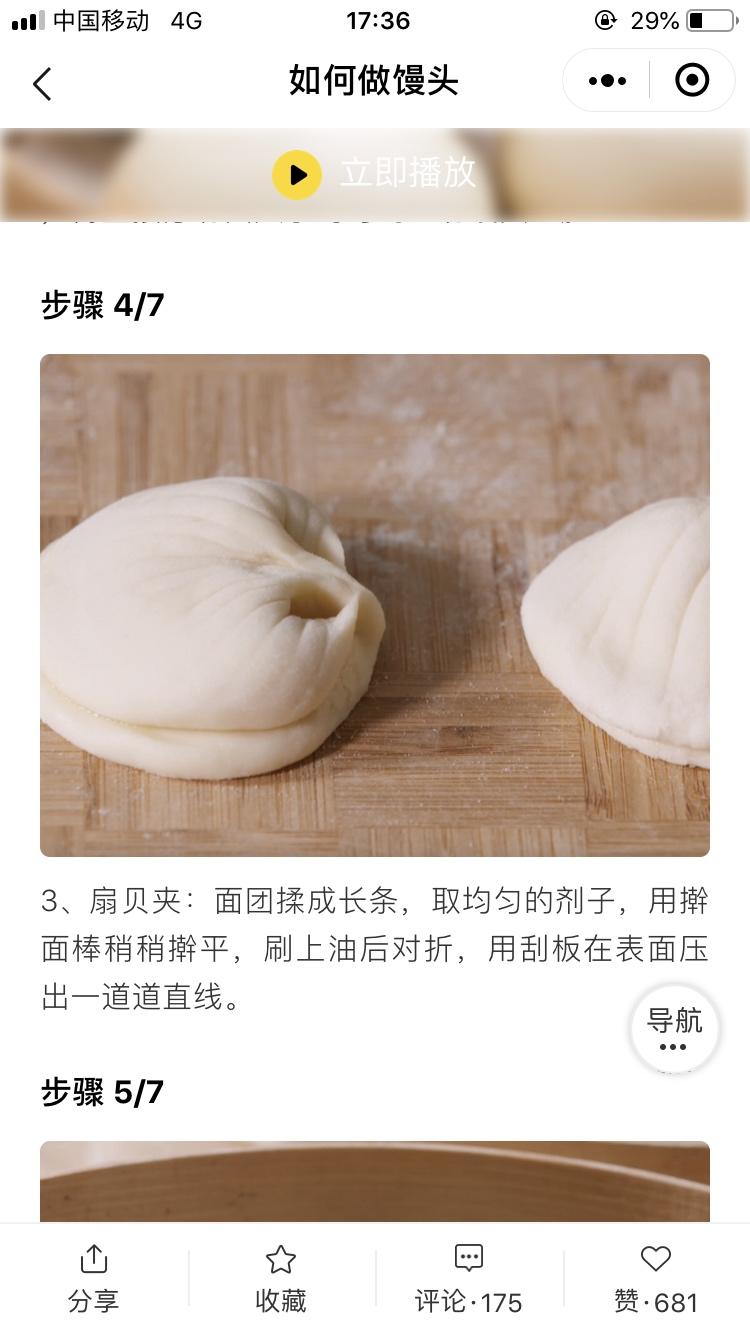Viewport: 750px width, 1334px height.
Task: Open the step 5/7 photo
Action: [375, 1182]
